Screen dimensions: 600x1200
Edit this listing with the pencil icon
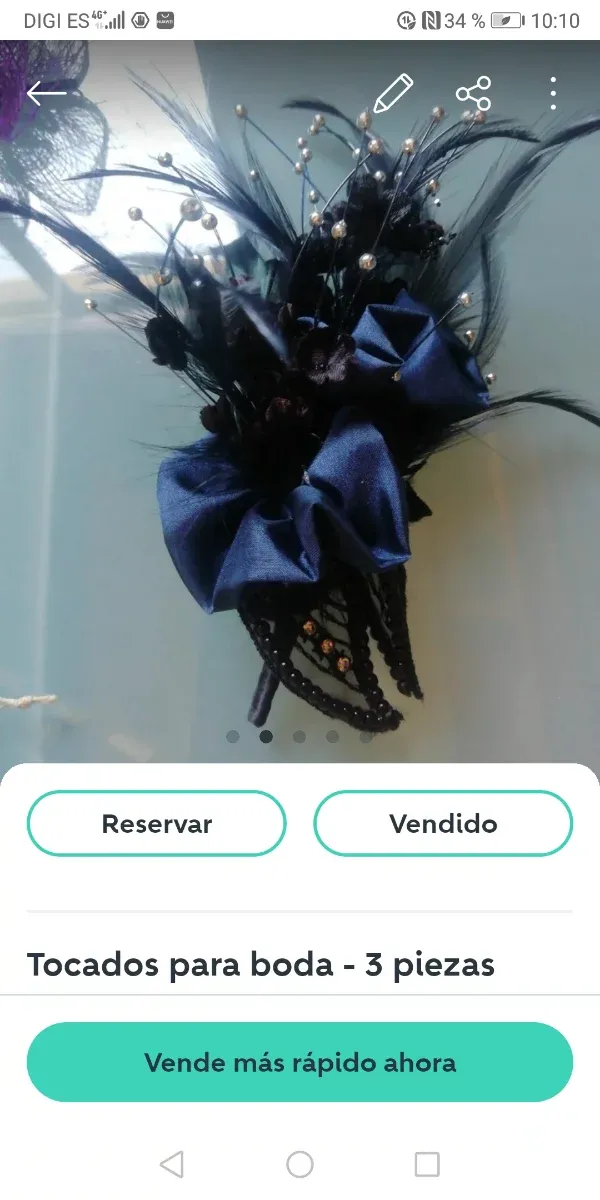click(x=393, y=94)
